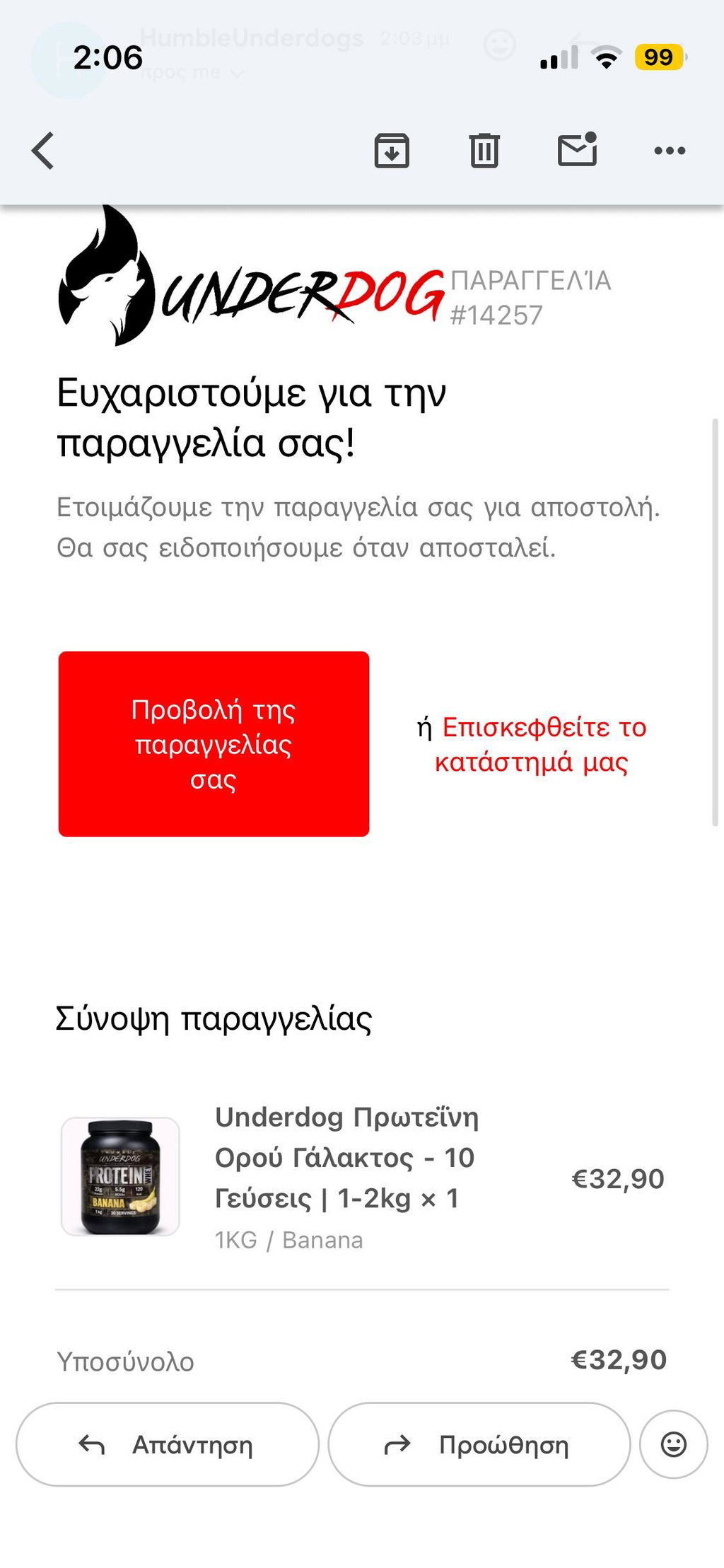Archive this email

tap(392, 150)
